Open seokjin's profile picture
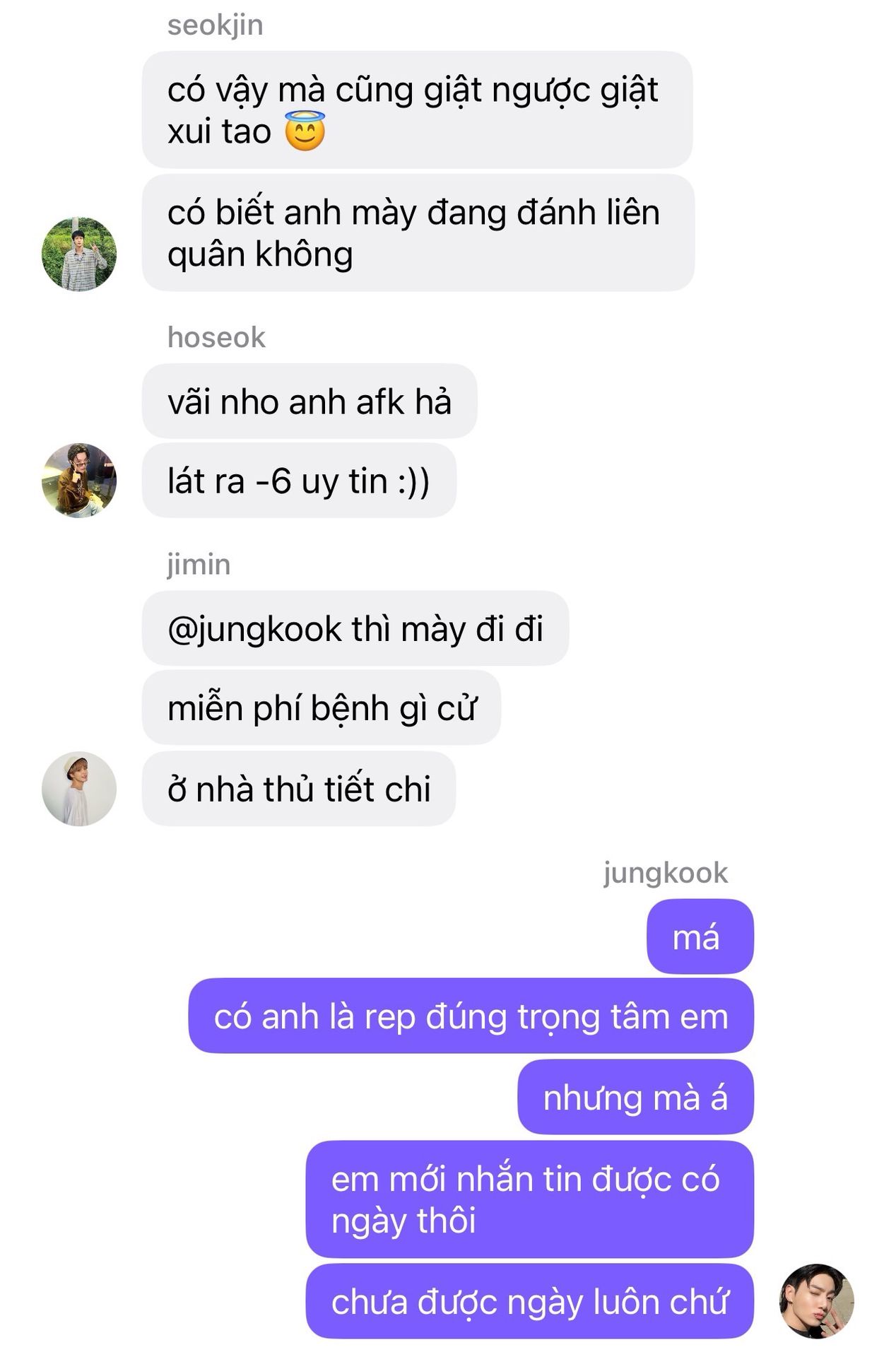 79,254
